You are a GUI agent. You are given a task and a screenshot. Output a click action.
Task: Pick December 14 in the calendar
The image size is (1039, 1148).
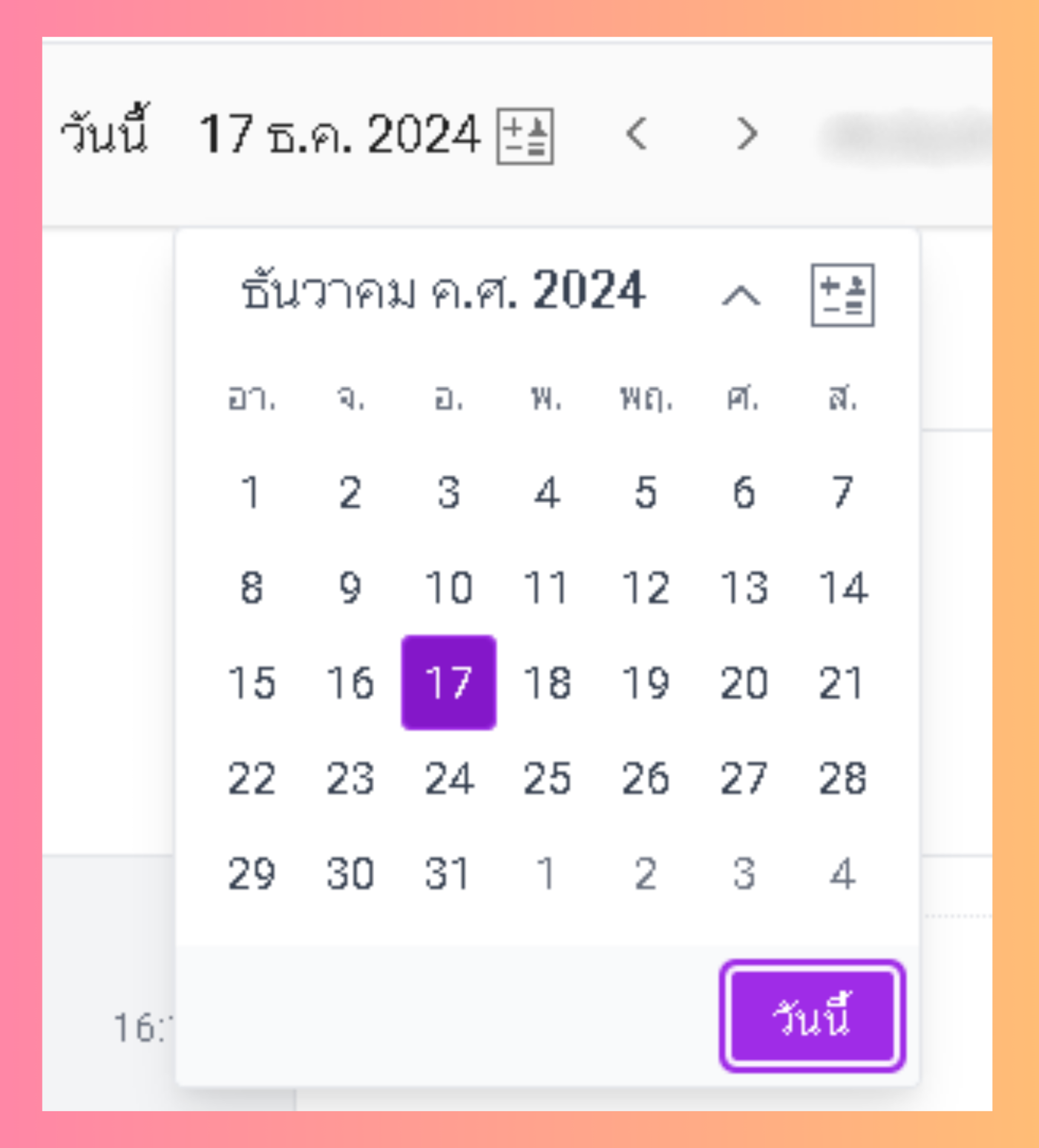coord(842,588)
